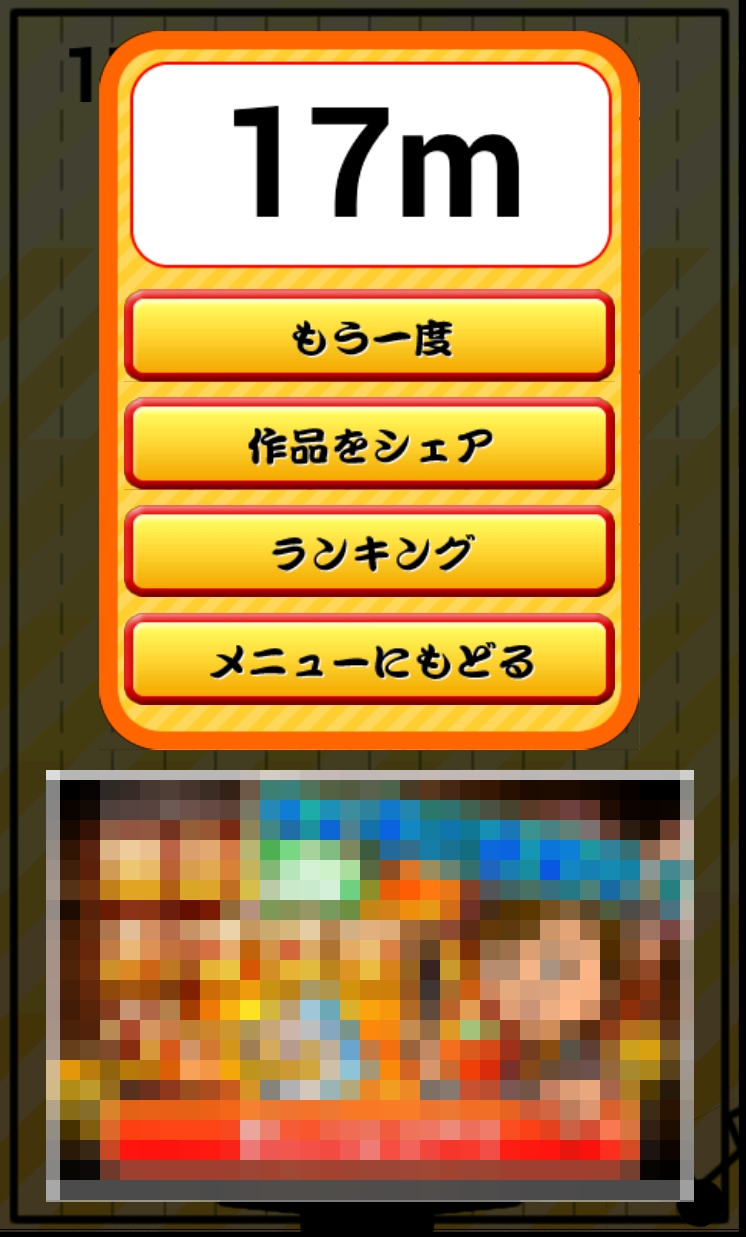Tap the もう一度 button to retry
The height and width of the screenshot is (1237, 746).
click(369, 337)
